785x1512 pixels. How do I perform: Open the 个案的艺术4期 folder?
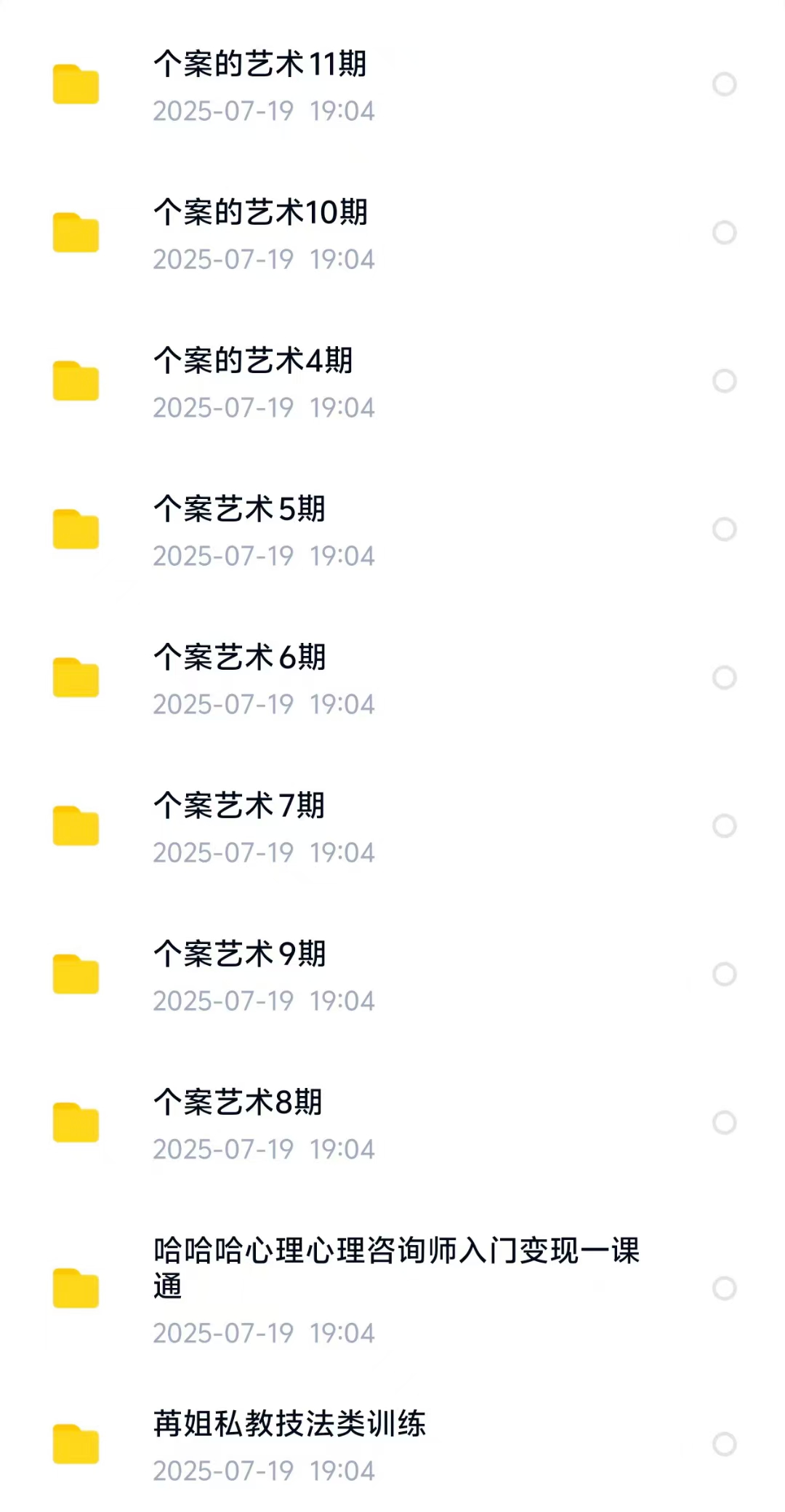click(x=253, y=362)
